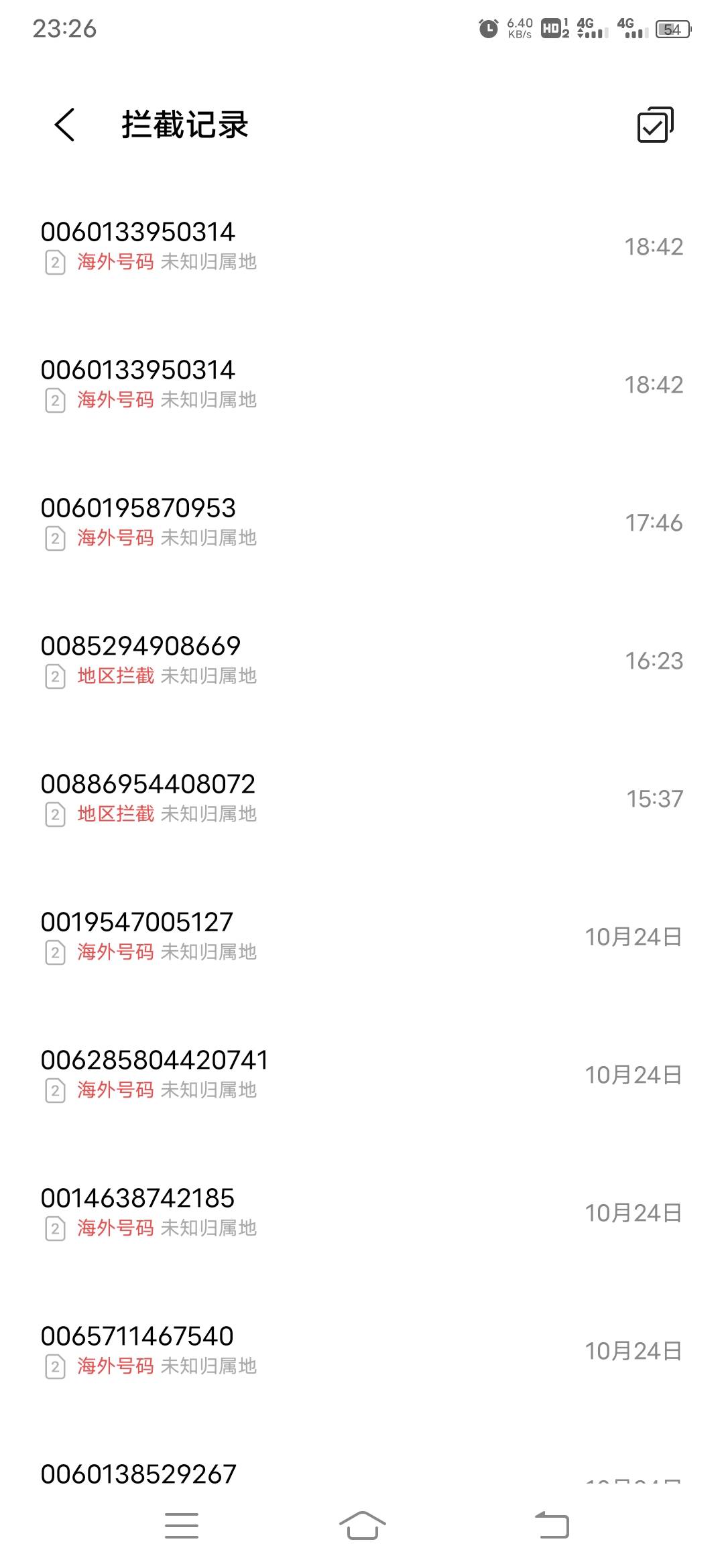Open blocked record 0014638742185

coord(362,1213)
